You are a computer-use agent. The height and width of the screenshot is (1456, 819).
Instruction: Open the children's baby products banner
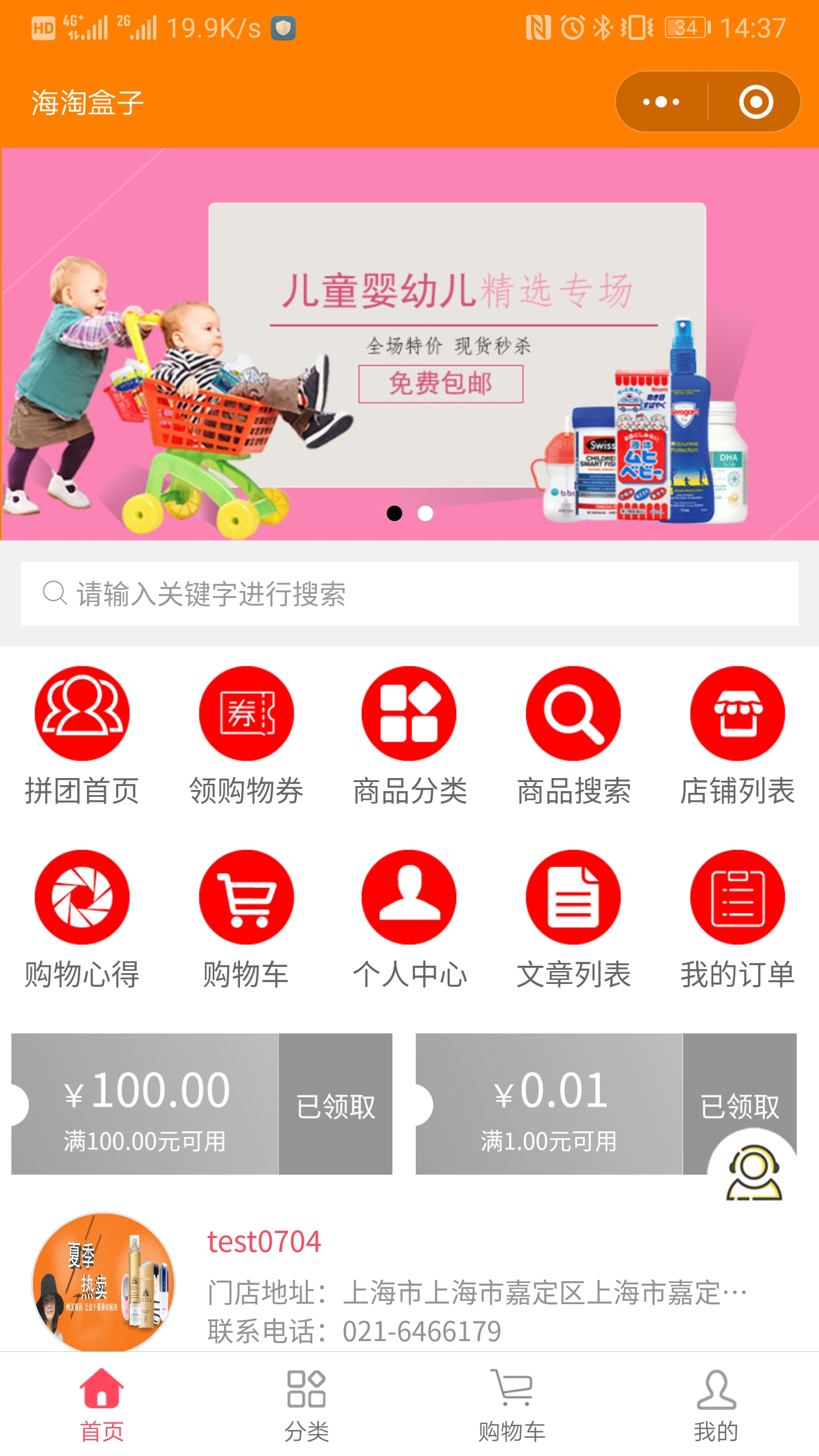[409, 344]
